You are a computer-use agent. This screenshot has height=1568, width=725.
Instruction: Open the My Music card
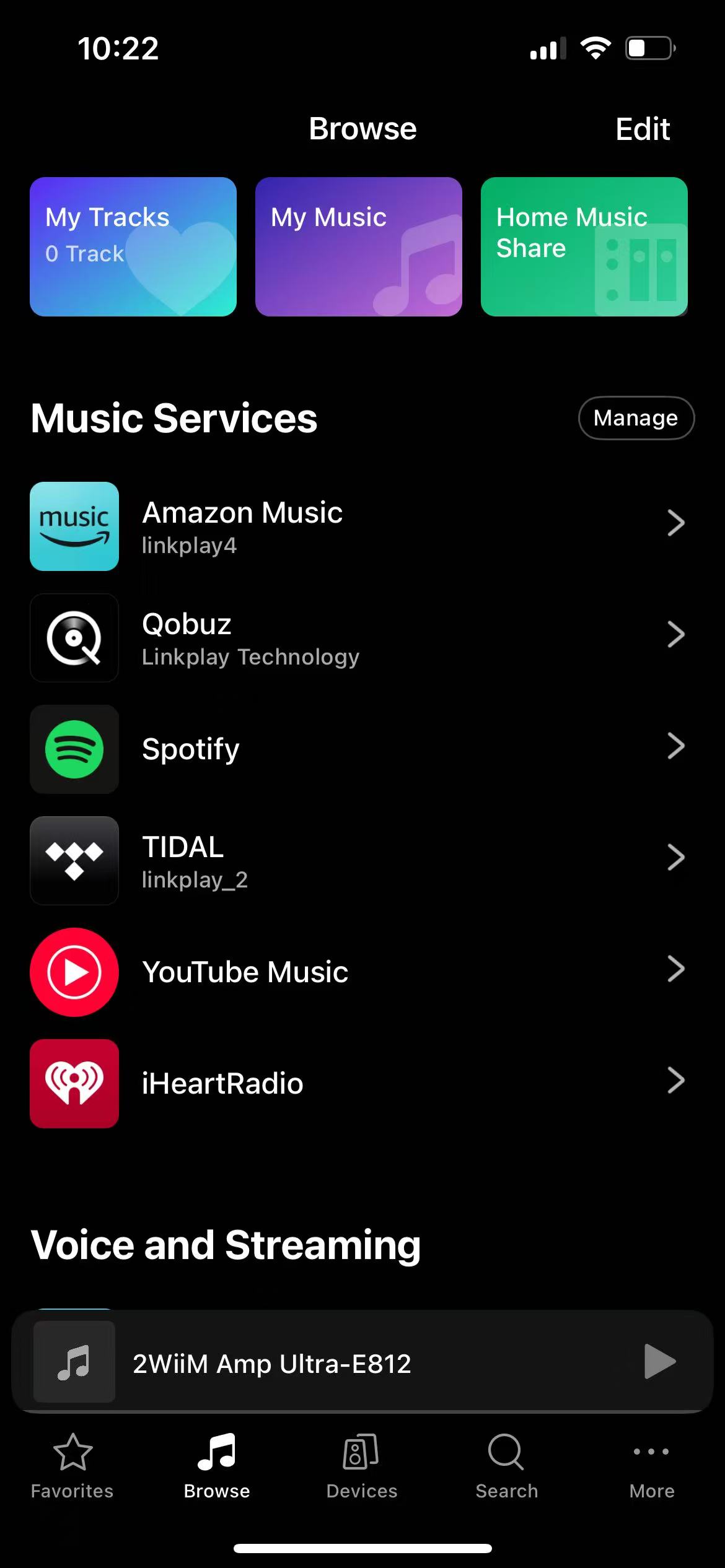[359, 246]
